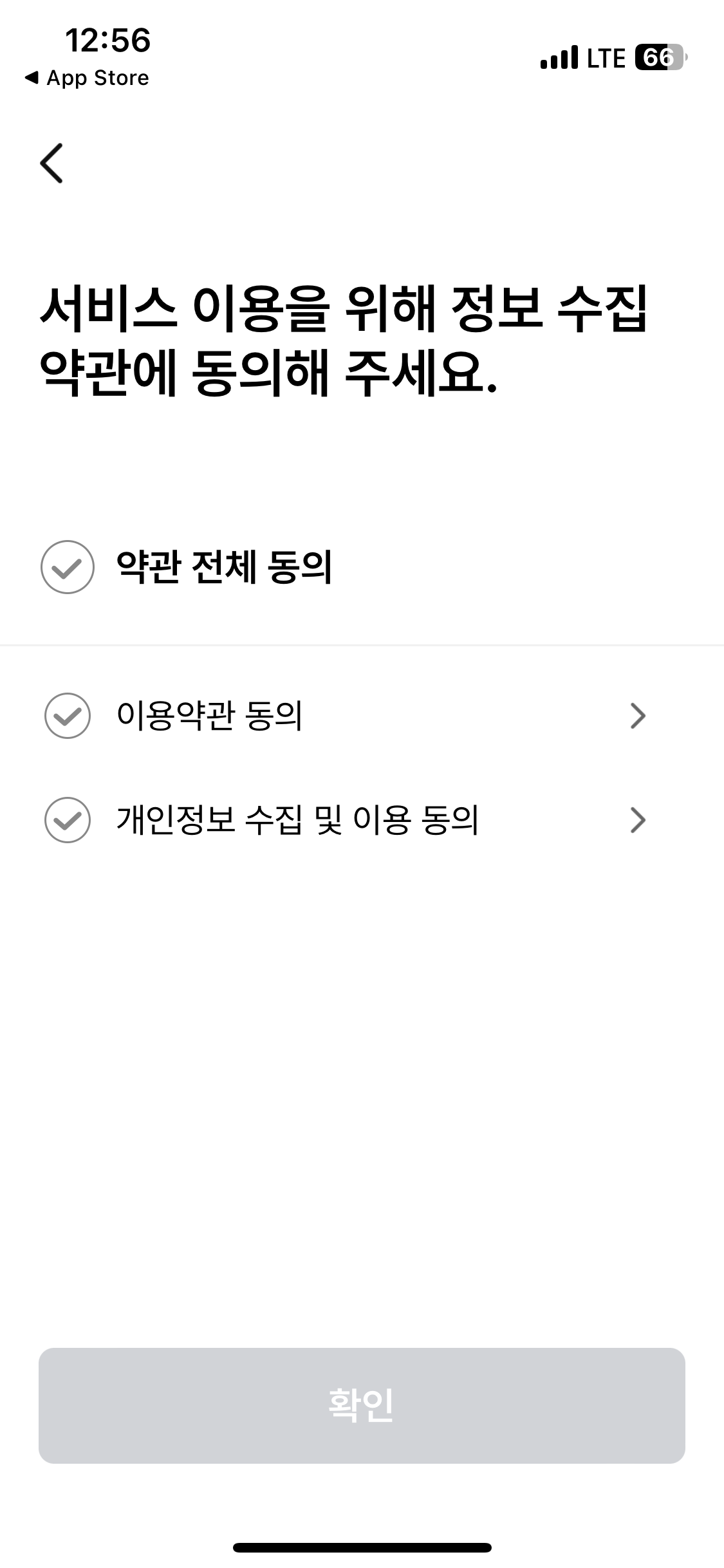Viewport: 724px width, 1568px height.
Task: Toggle the 개인정보 수집 및 이용 동의 checkbox
Action: pos(67,821)
